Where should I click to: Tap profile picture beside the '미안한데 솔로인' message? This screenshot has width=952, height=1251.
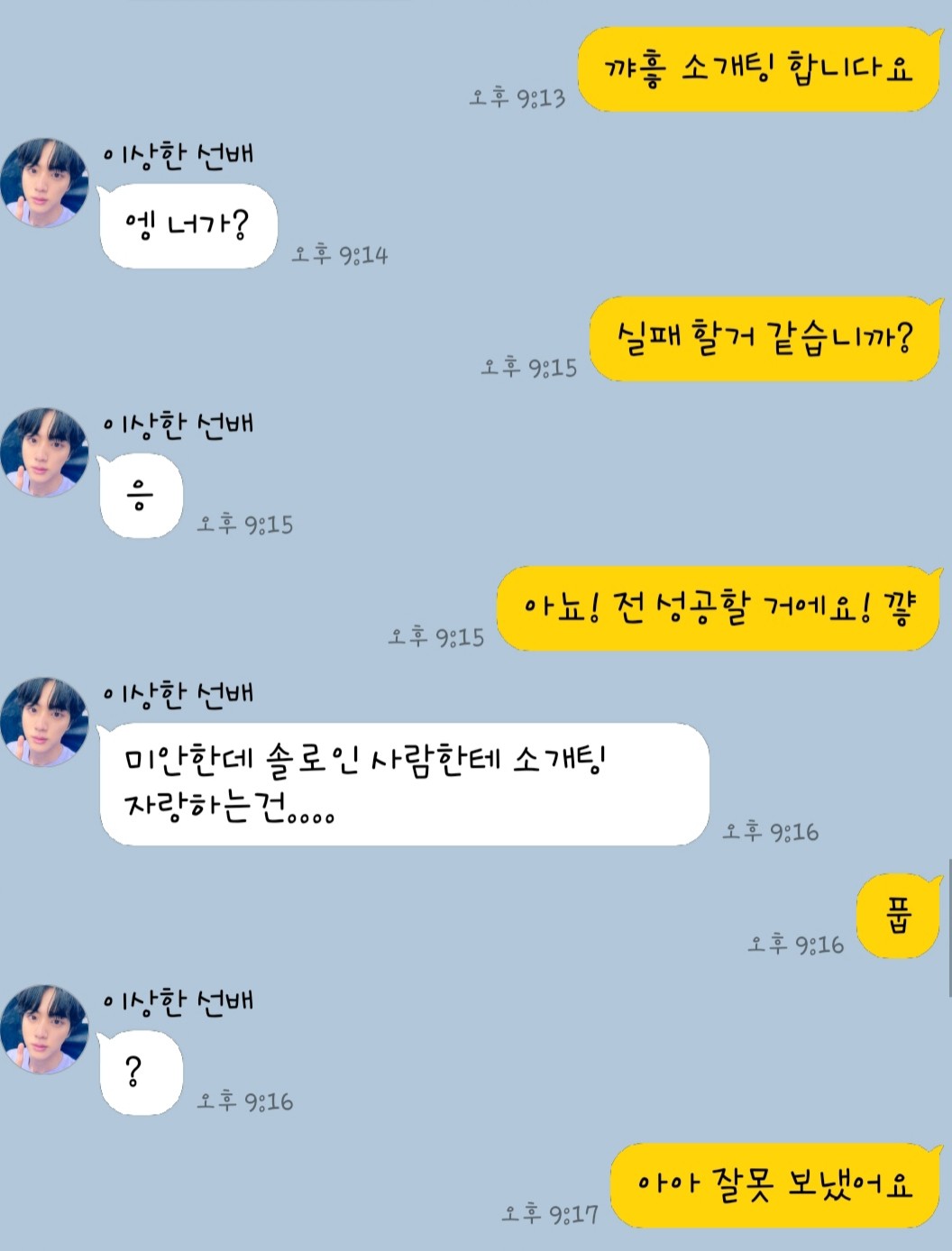[45, 722]
